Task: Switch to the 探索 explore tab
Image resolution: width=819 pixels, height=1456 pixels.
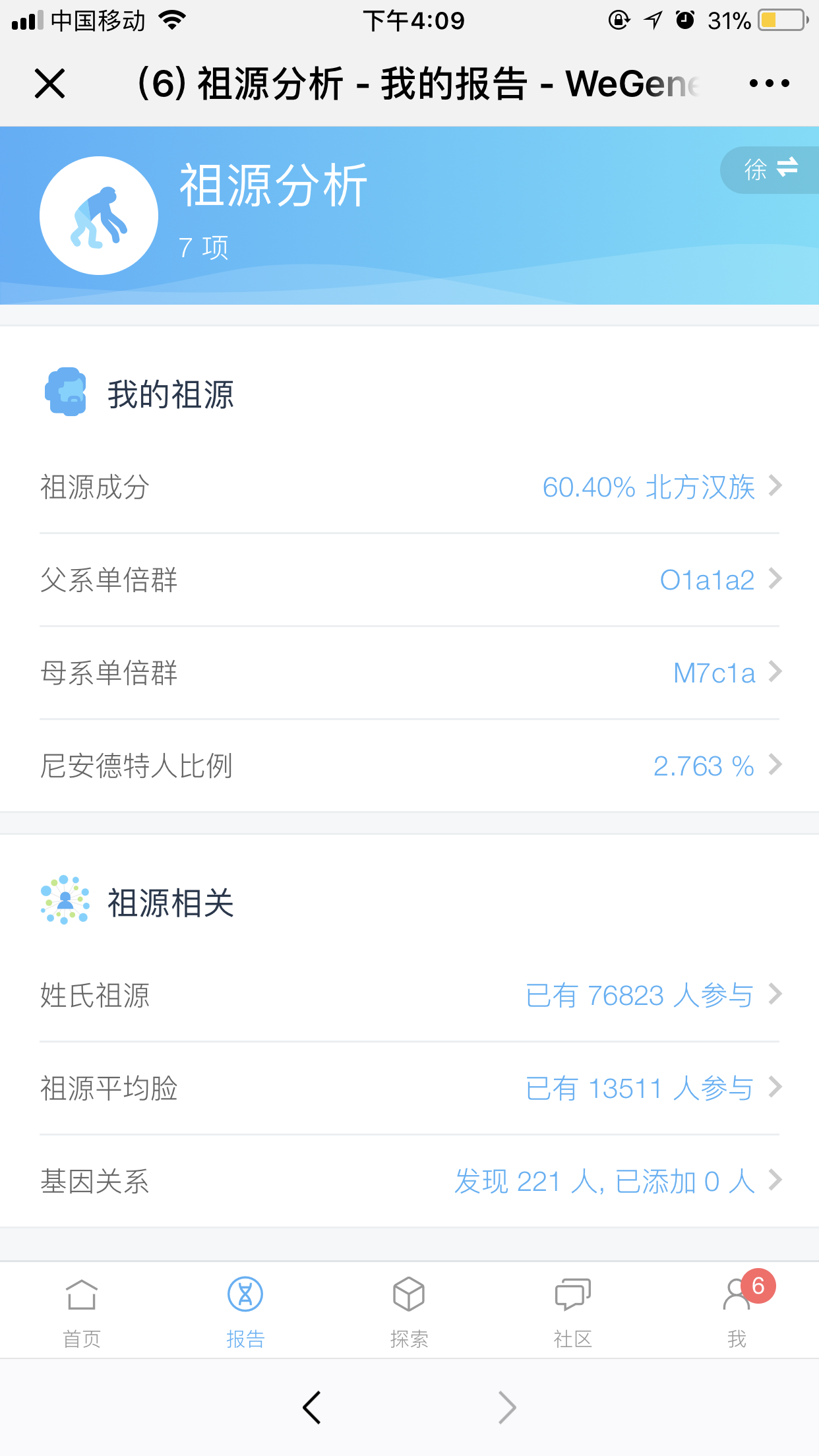Action: [x=409, y=1311]
